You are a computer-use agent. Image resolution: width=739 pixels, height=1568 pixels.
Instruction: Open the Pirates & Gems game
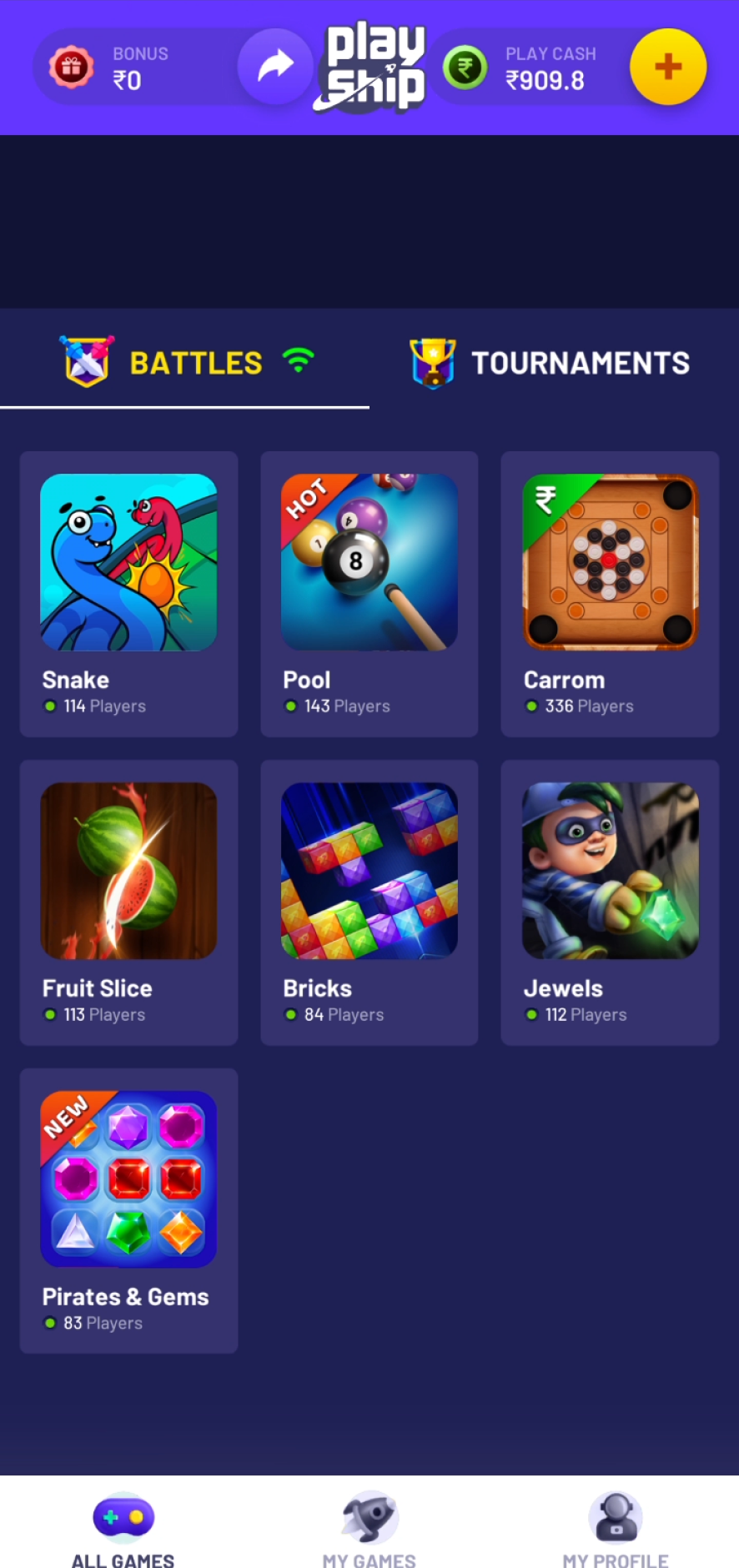(128, 1211)
